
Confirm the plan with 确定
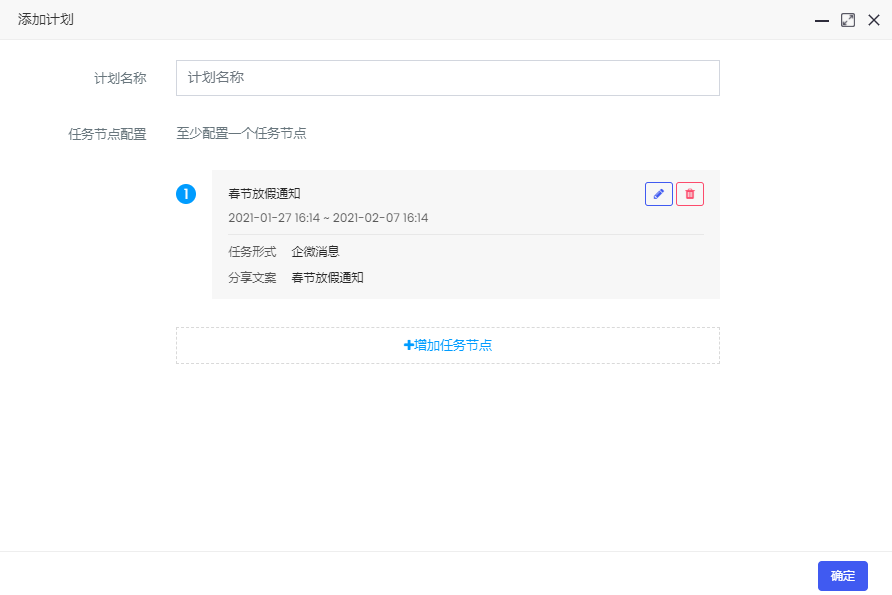(x=842, y=576)
